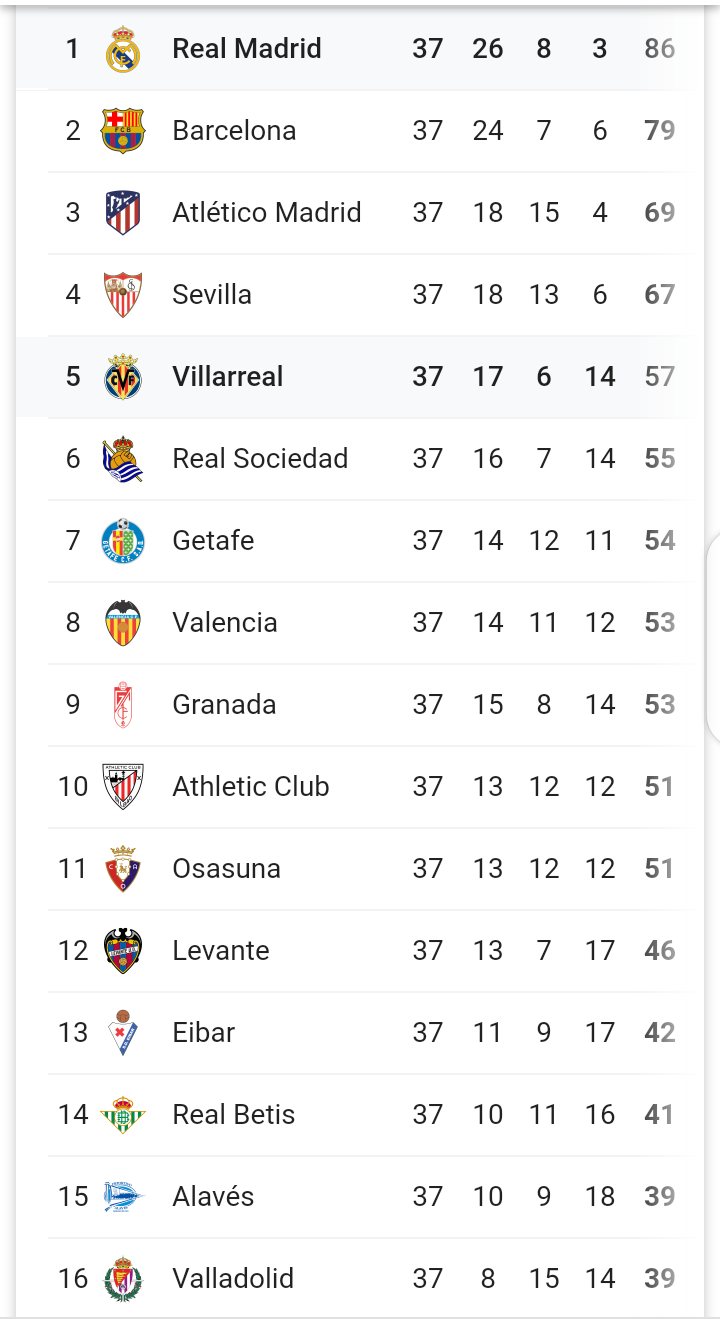720x1319 pixels.
Task: View Levante team details
Action: [x=360, y=950]
